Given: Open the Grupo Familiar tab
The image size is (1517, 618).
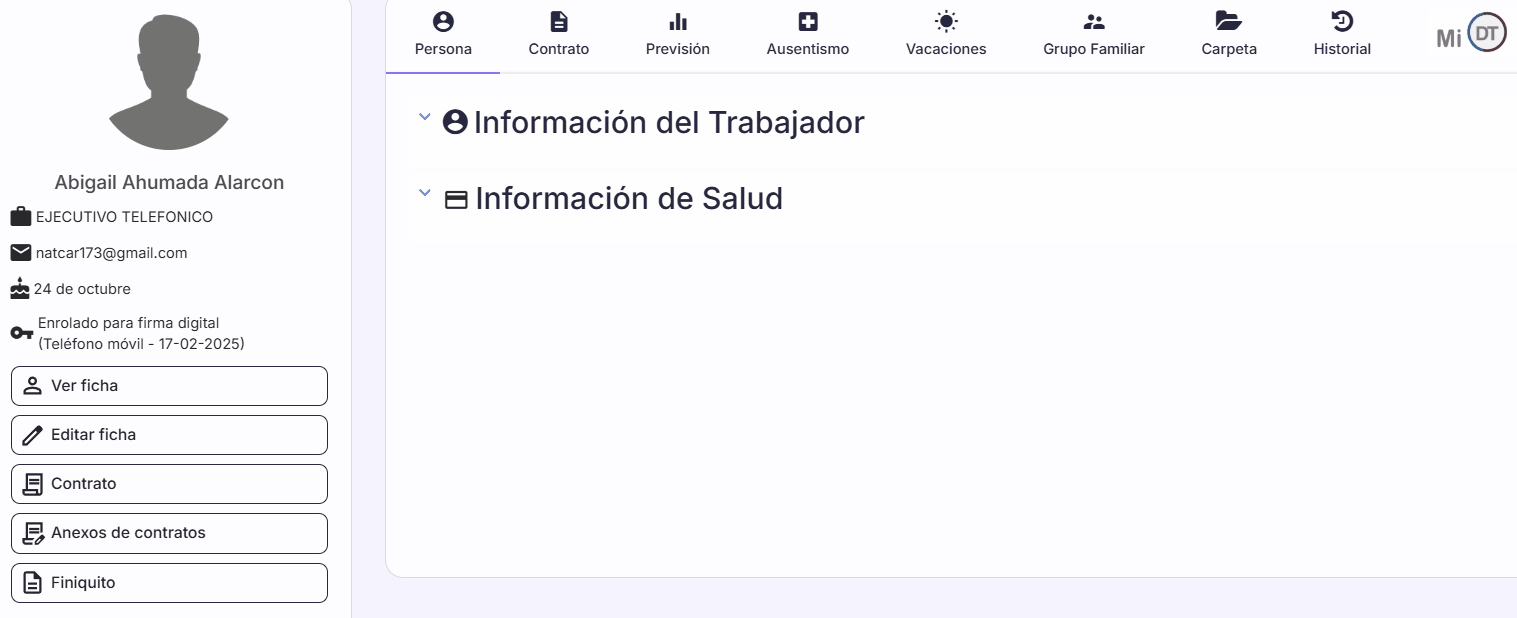Looking at the screenshot, I should point(1093,35).
